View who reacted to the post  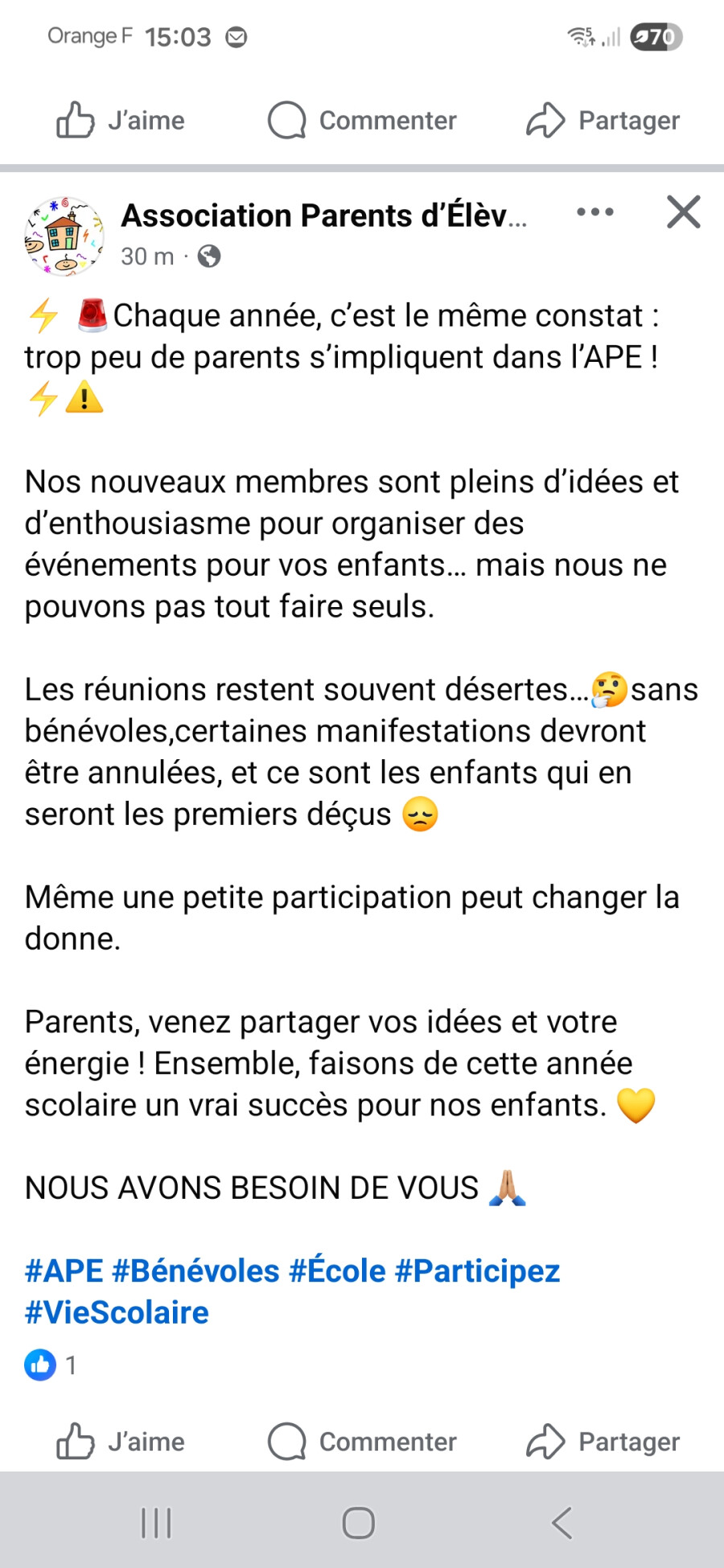coord(50,1365)
